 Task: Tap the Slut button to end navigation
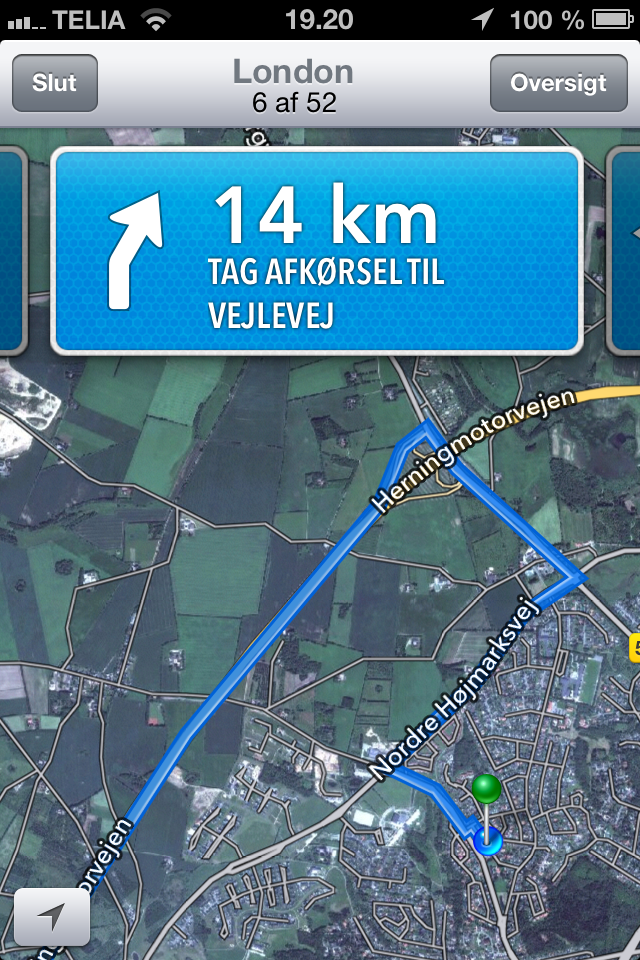pos(54,83)
